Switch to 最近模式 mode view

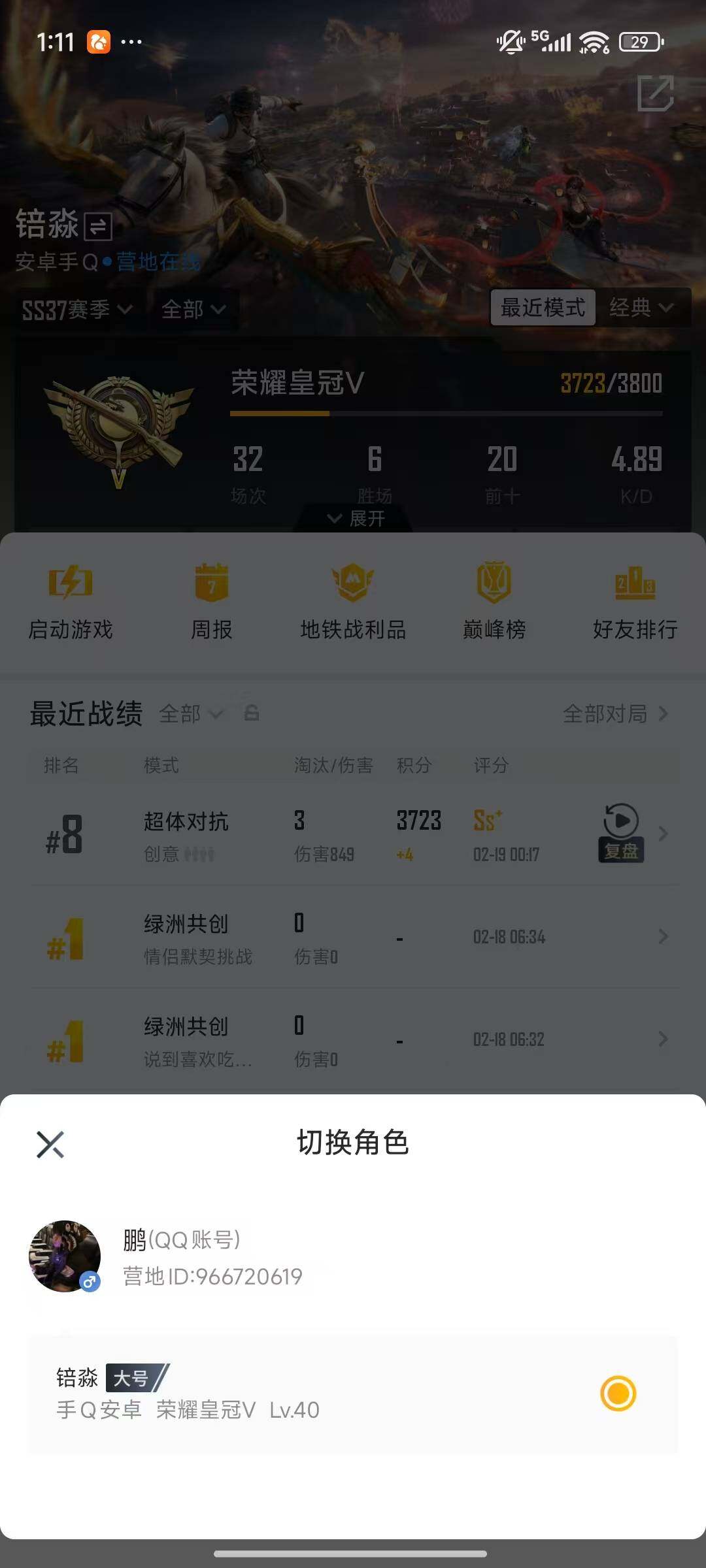543,308
